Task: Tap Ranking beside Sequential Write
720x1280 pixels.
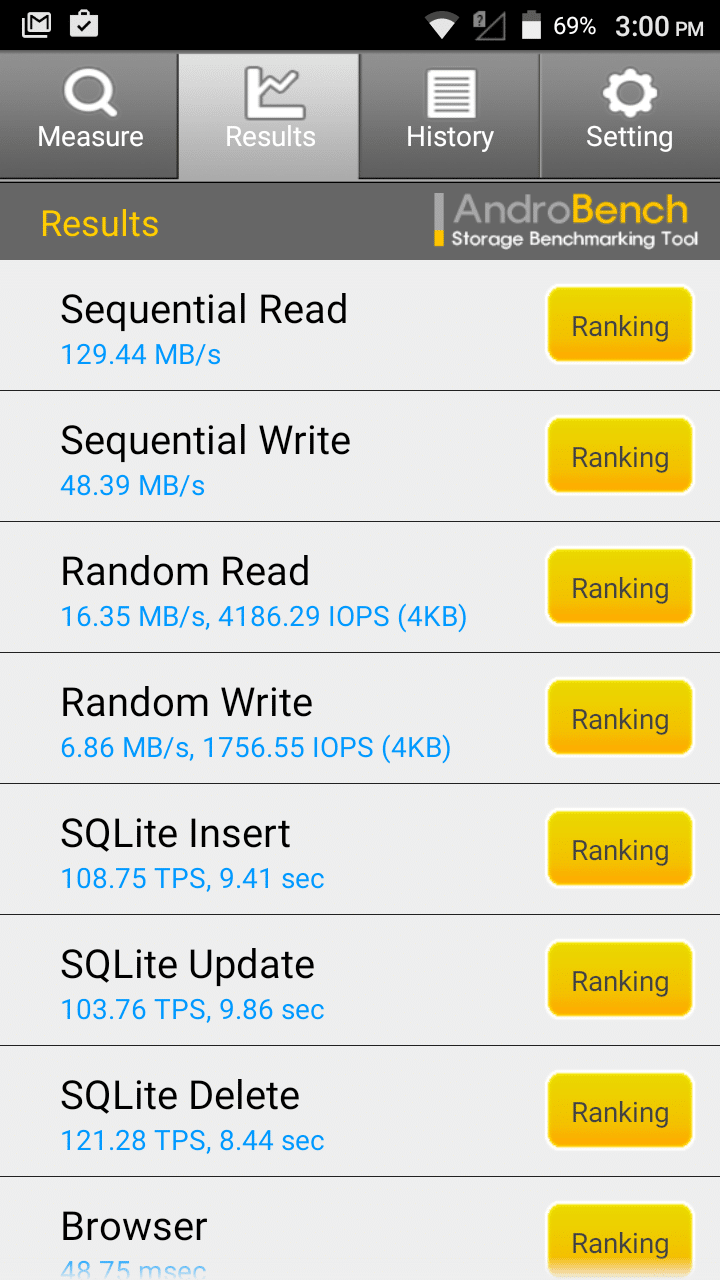Action: coord(620,456)
